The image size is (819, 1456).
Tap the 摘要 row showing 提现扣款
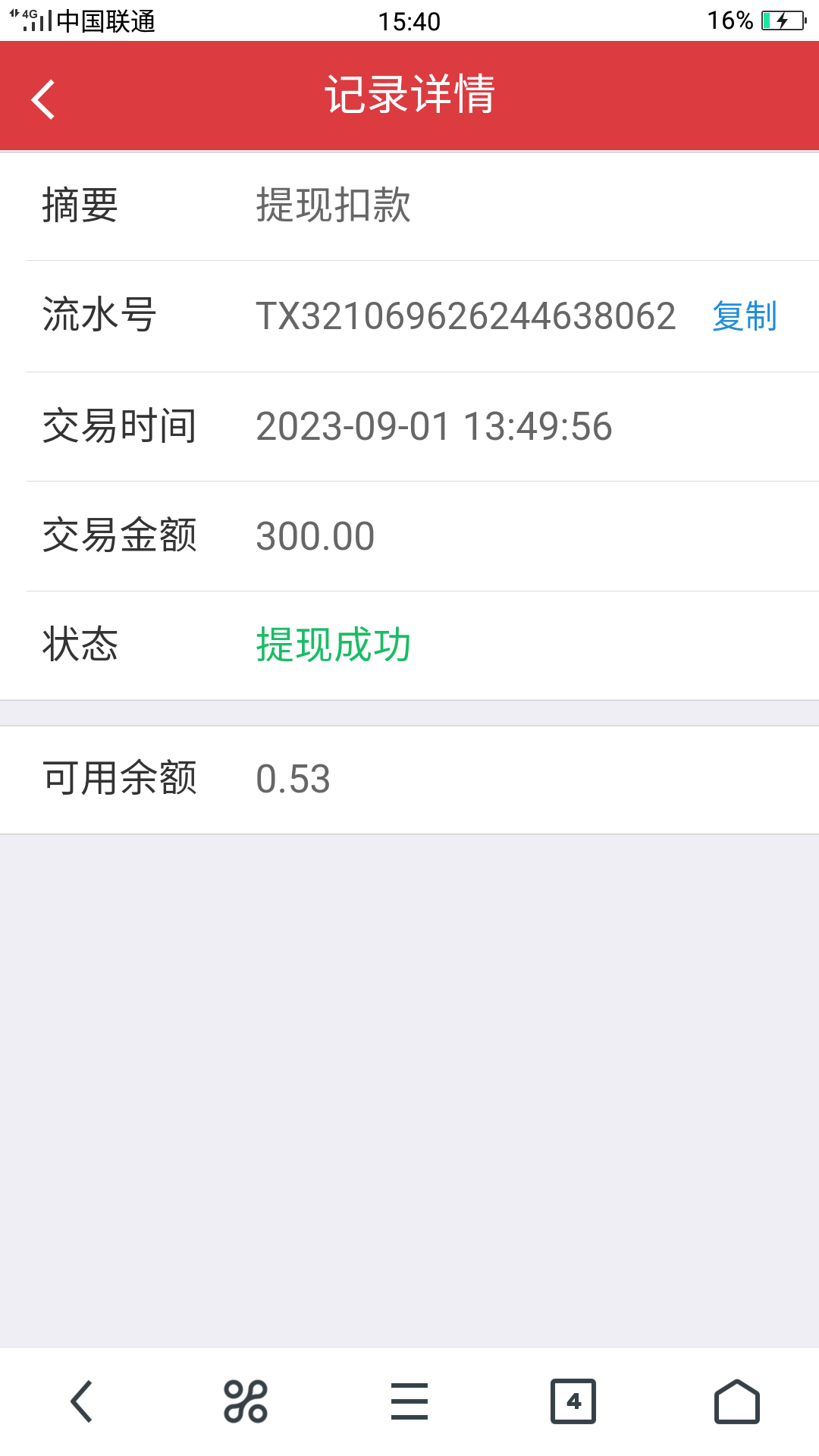point(334,207)
